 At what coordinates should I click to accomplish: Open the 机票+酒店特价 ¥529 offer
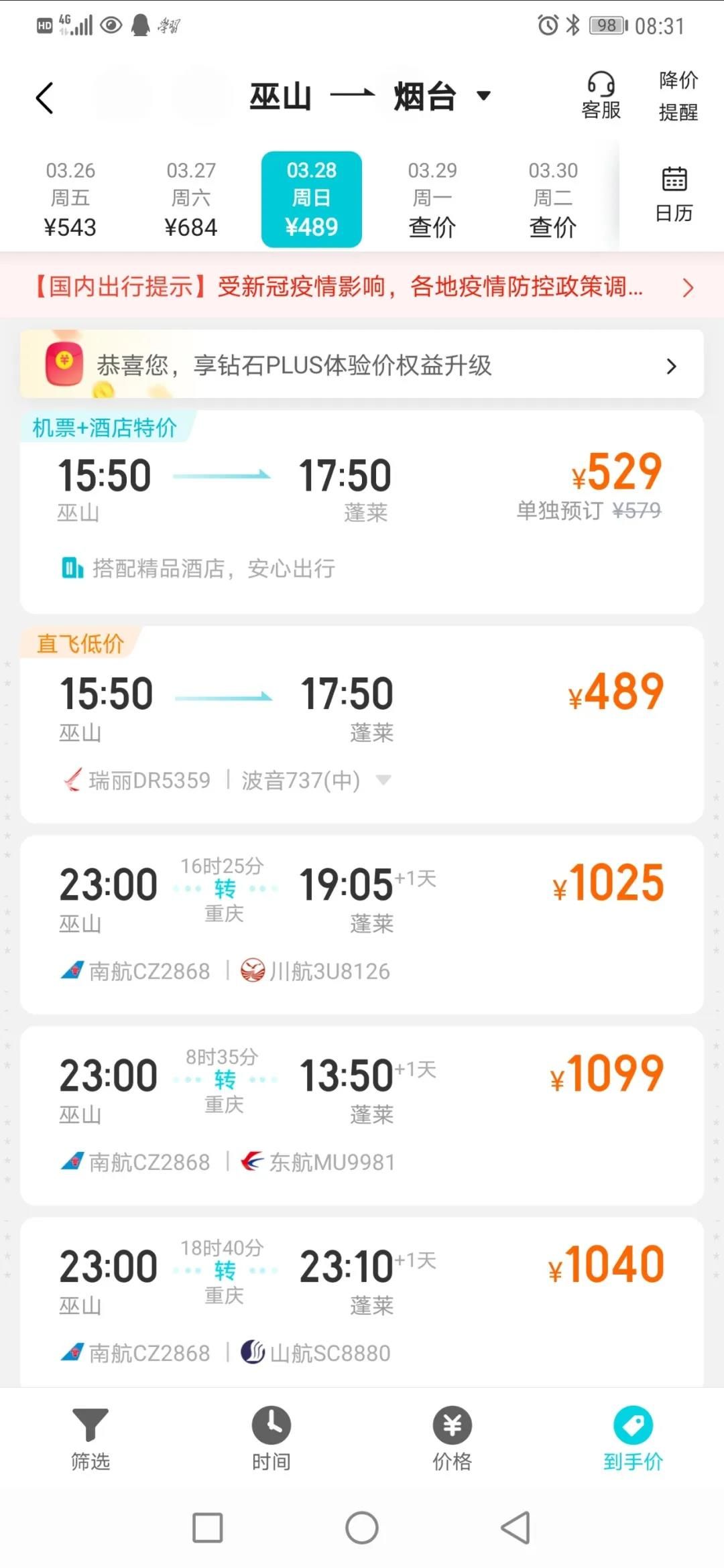pos(362,513)
